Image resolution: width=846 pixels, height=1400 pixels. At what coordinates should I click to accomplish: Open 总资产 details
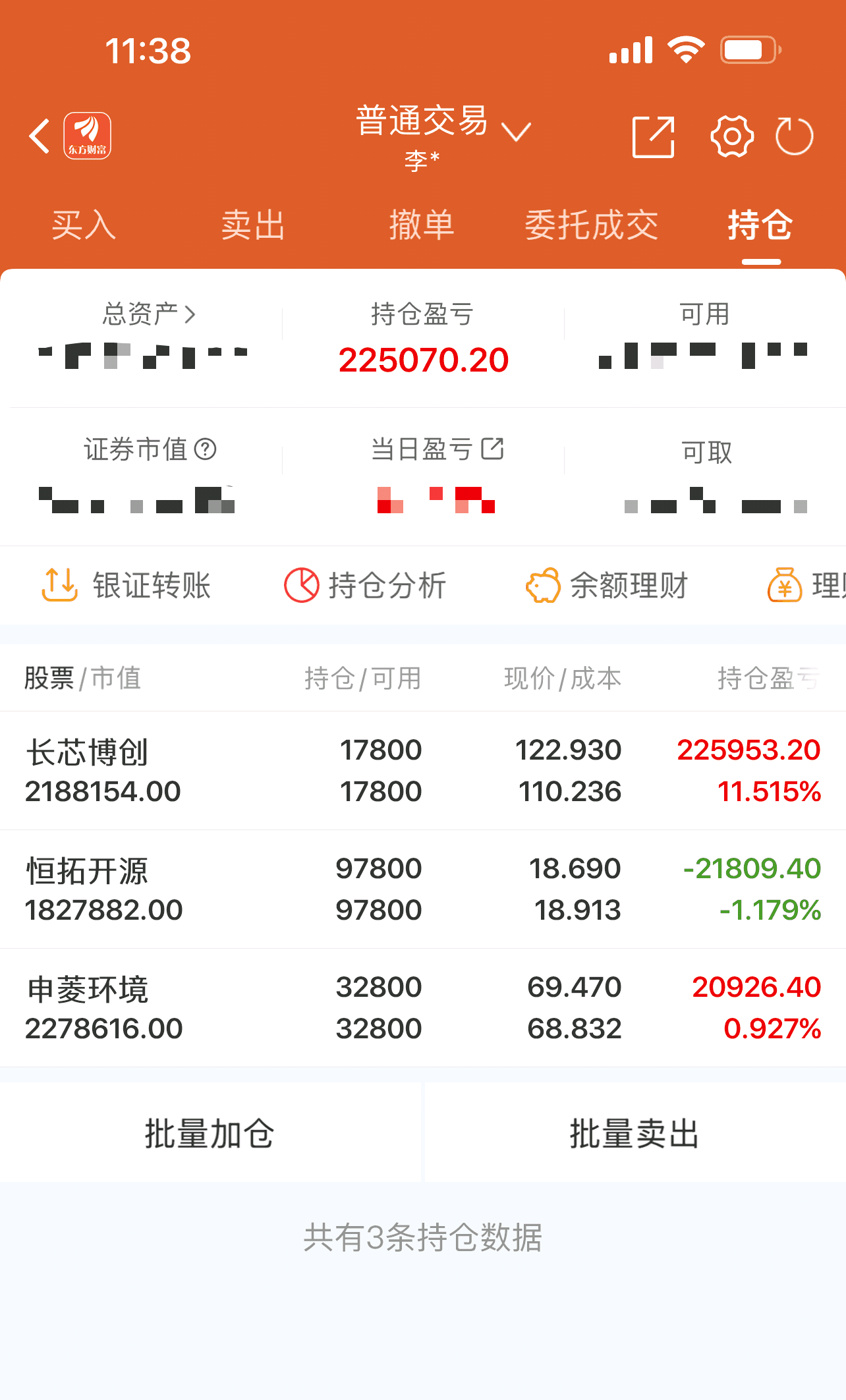coord(149,314)
